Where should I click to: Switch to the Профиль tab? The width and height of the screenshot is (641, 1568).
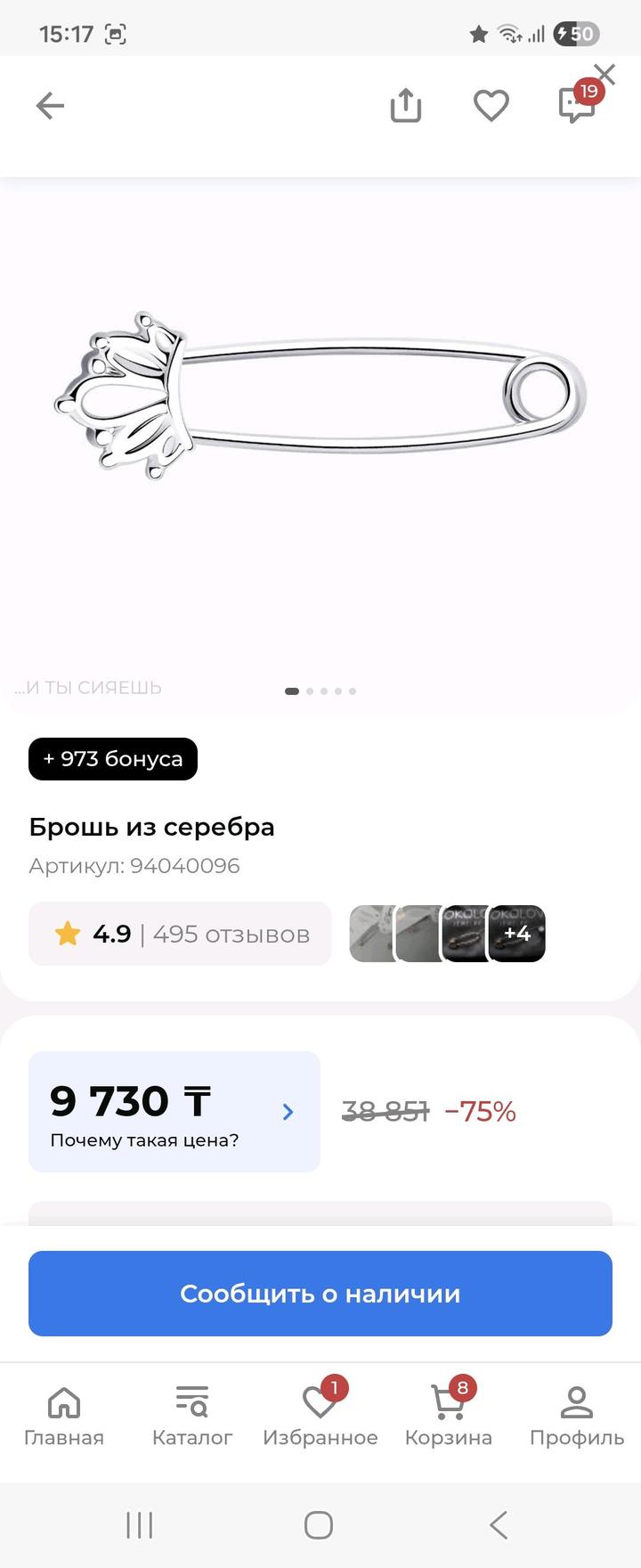click(577, 1417)
